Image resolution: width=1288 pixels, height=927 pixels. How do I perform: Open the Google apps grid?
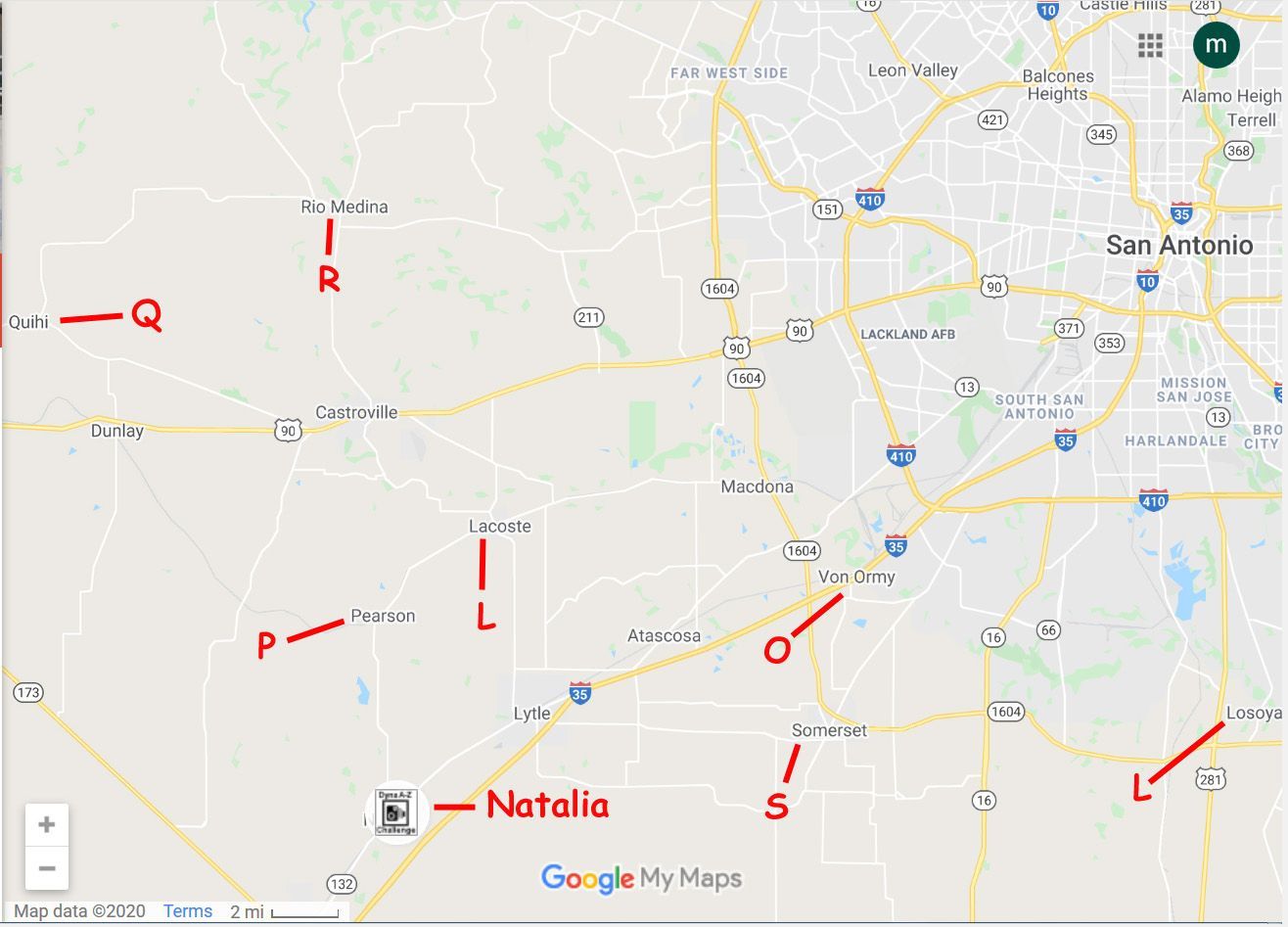click(1150, 45)
